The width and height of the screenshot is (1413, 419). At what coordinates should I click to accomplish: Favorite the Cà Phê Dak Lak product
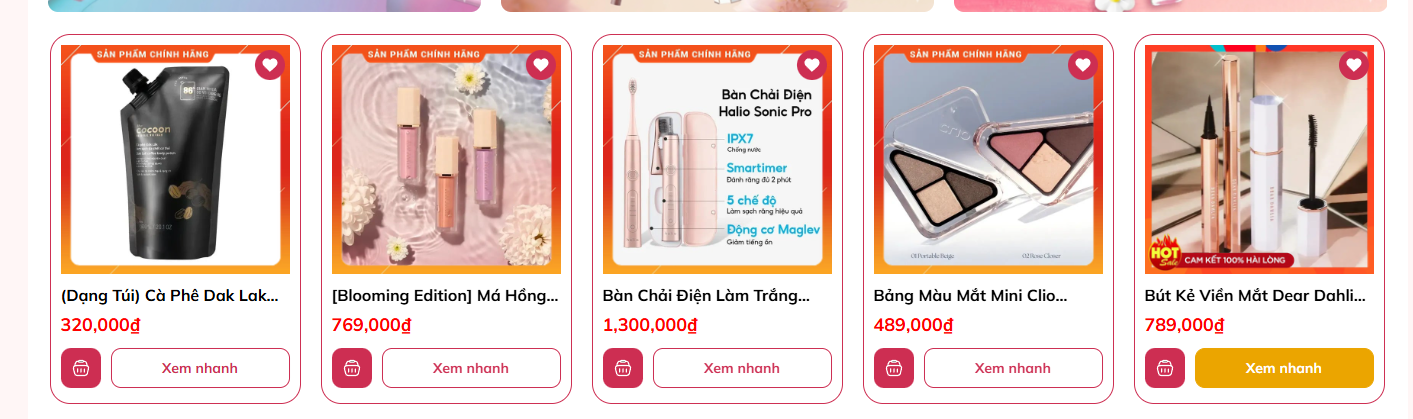(270, 65)
